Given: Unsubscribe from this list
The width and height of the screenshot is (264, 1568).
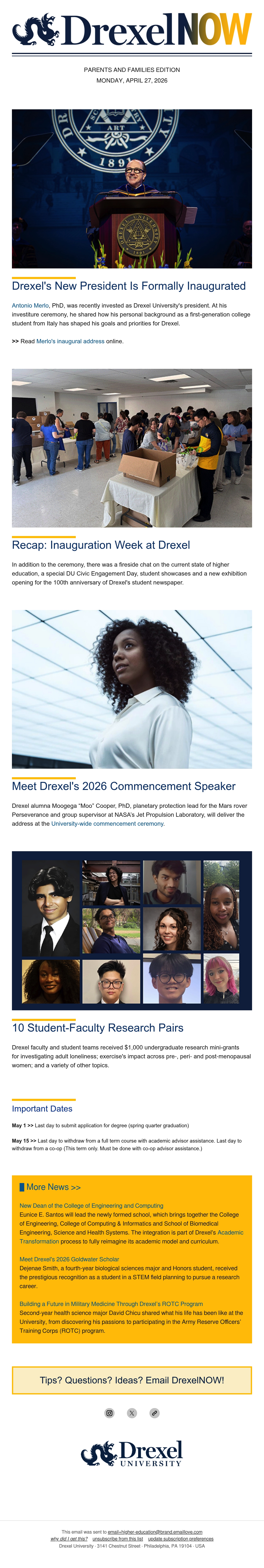Looking at the screenshot, I should [x=118, y=1539].
